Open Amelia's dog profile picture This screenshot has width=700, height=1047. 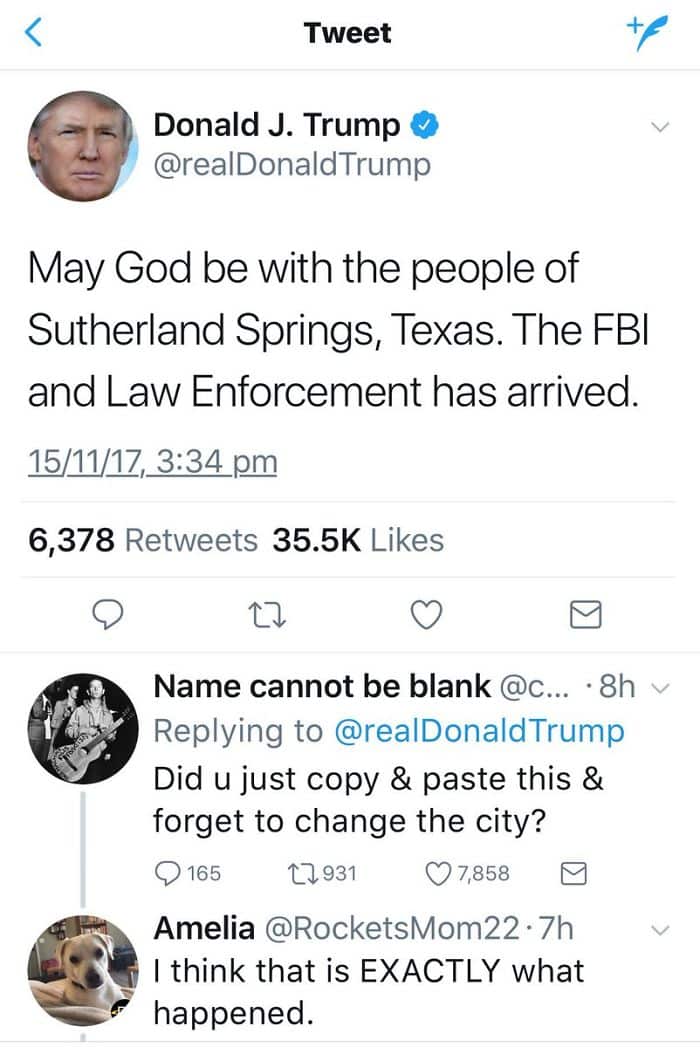82,970
